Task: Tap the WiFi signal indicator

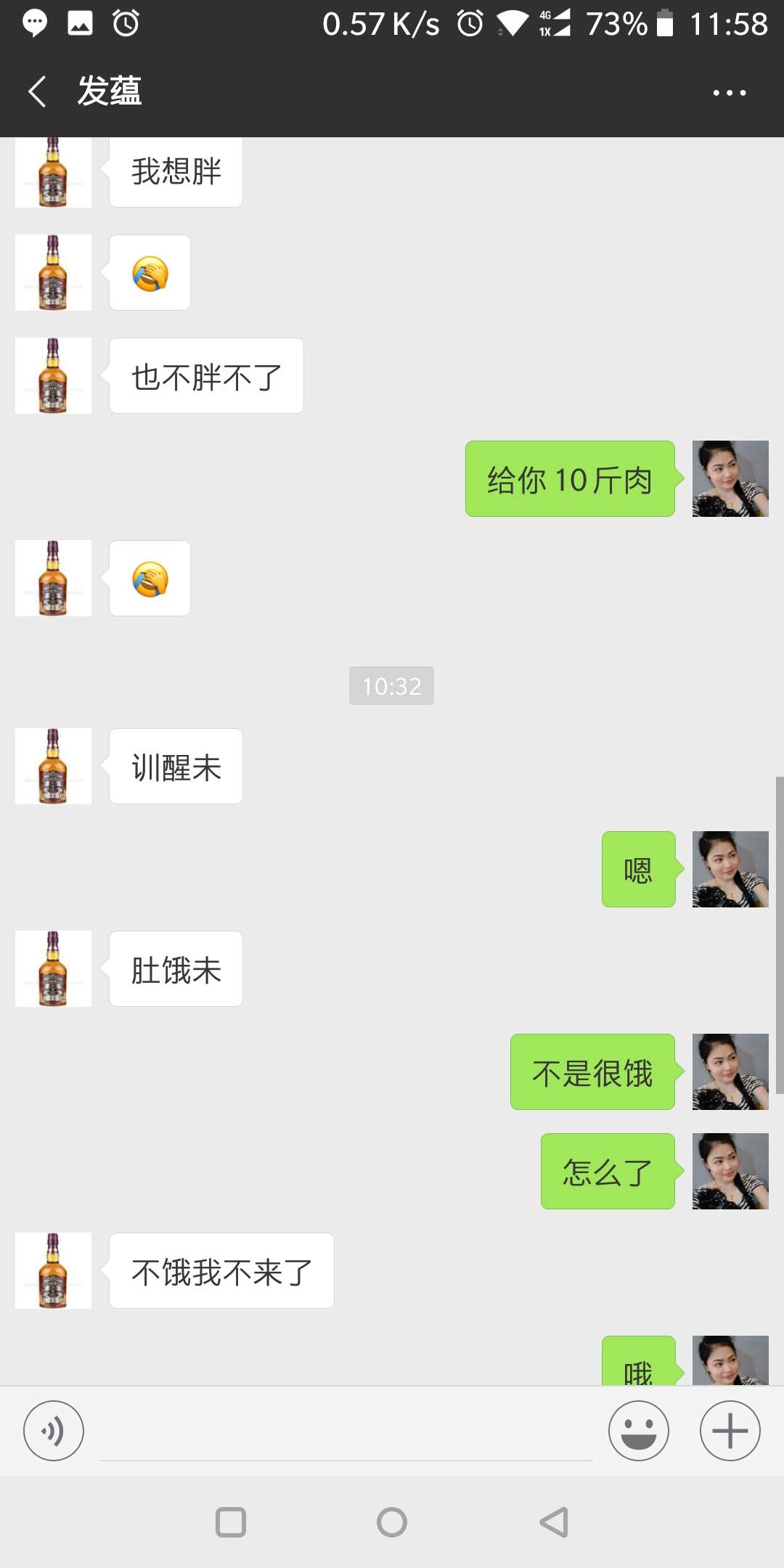Action: pos(513,23)
